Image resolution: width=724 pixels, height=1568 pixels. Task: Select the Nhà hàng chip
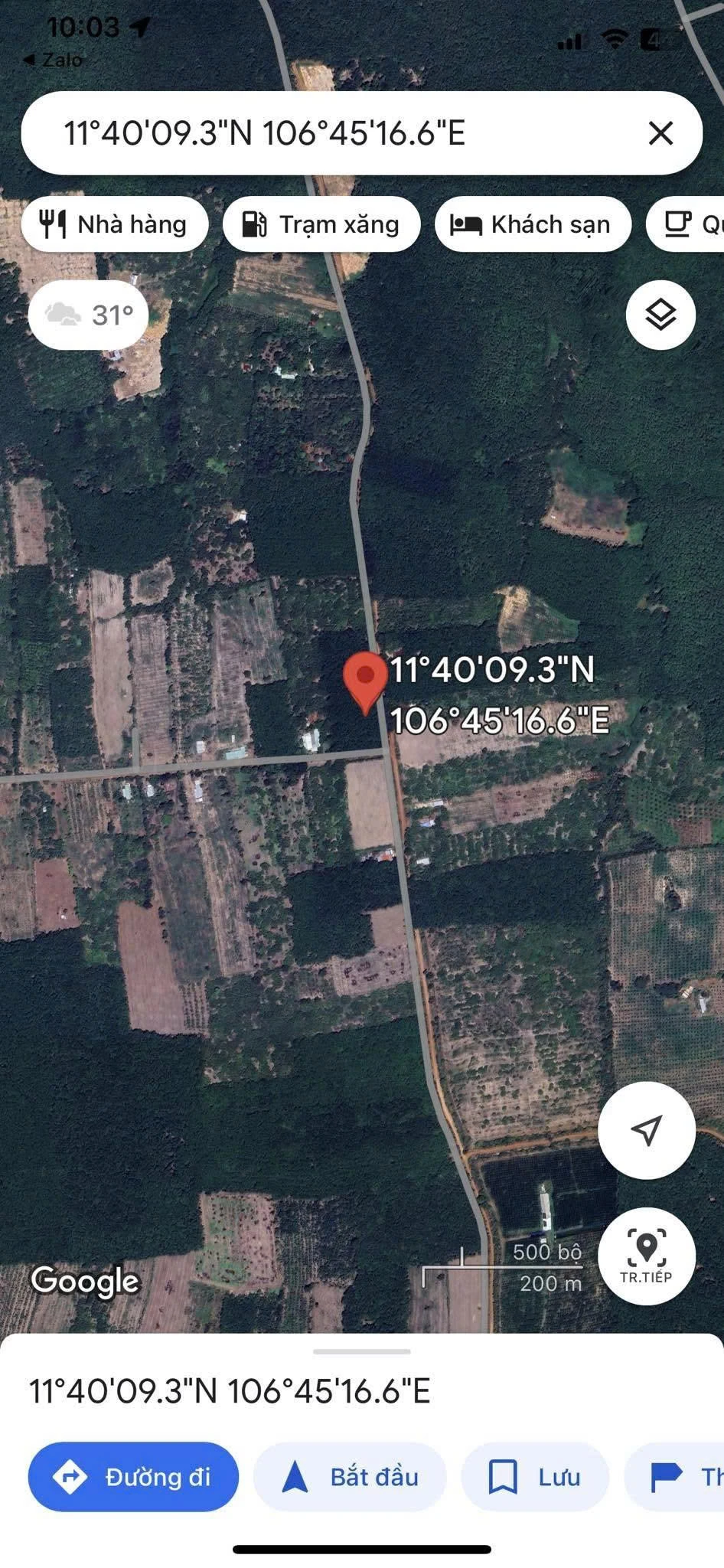[x=115, y=224]
